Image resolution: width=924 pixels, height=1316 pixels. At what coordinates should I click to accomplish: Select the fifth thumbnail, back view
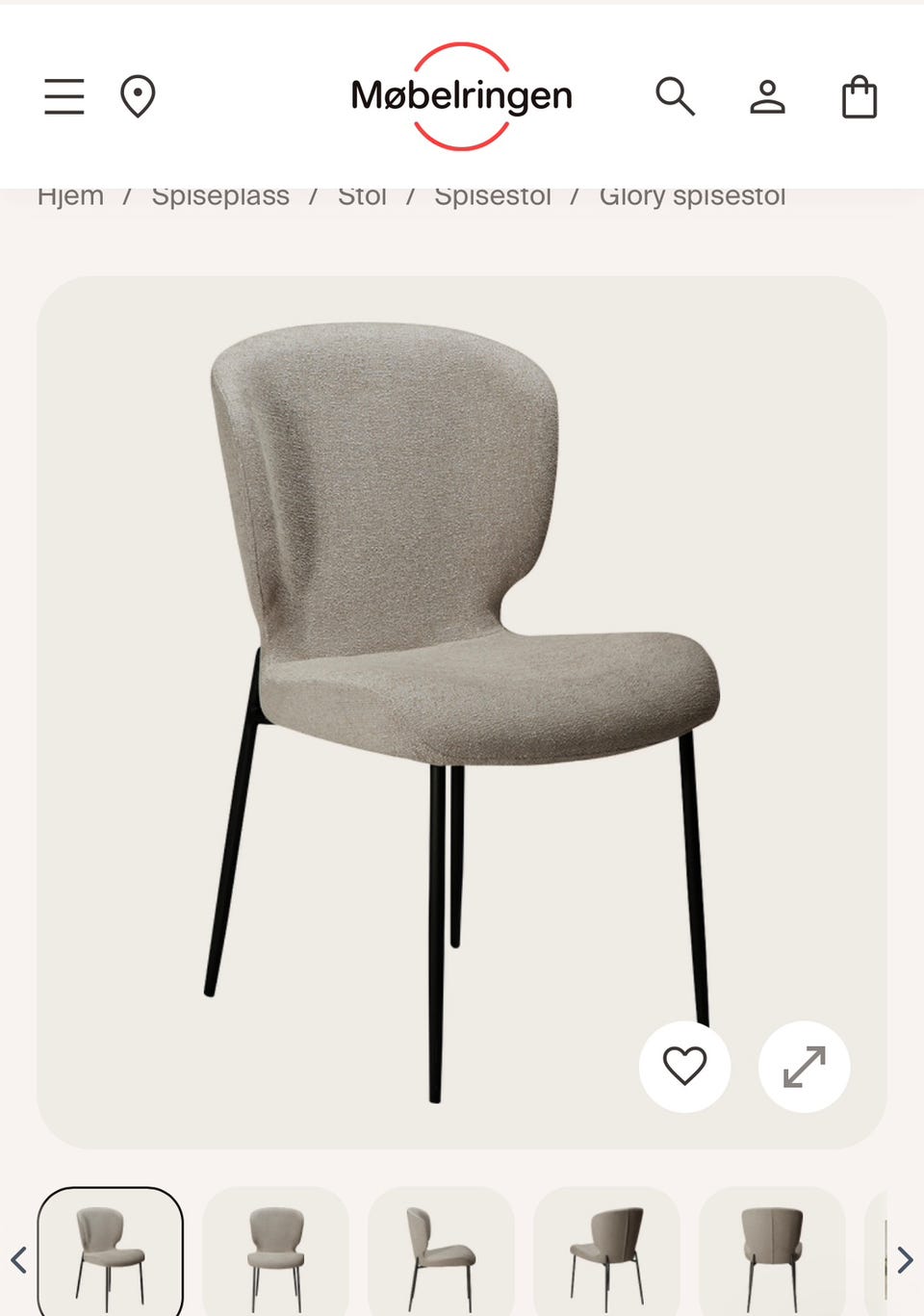pos(772,1251)
